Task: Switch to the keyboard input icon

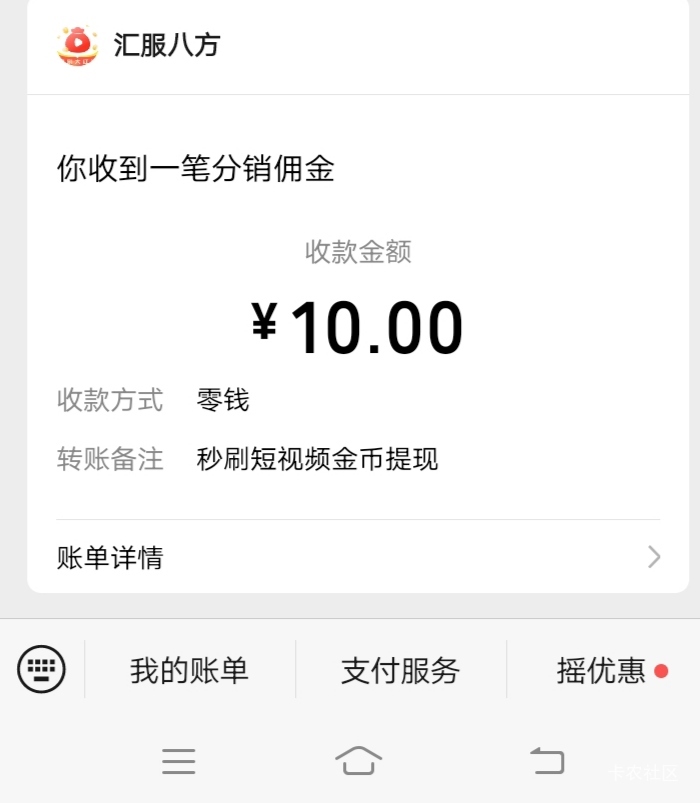Action: click(41, 669)
